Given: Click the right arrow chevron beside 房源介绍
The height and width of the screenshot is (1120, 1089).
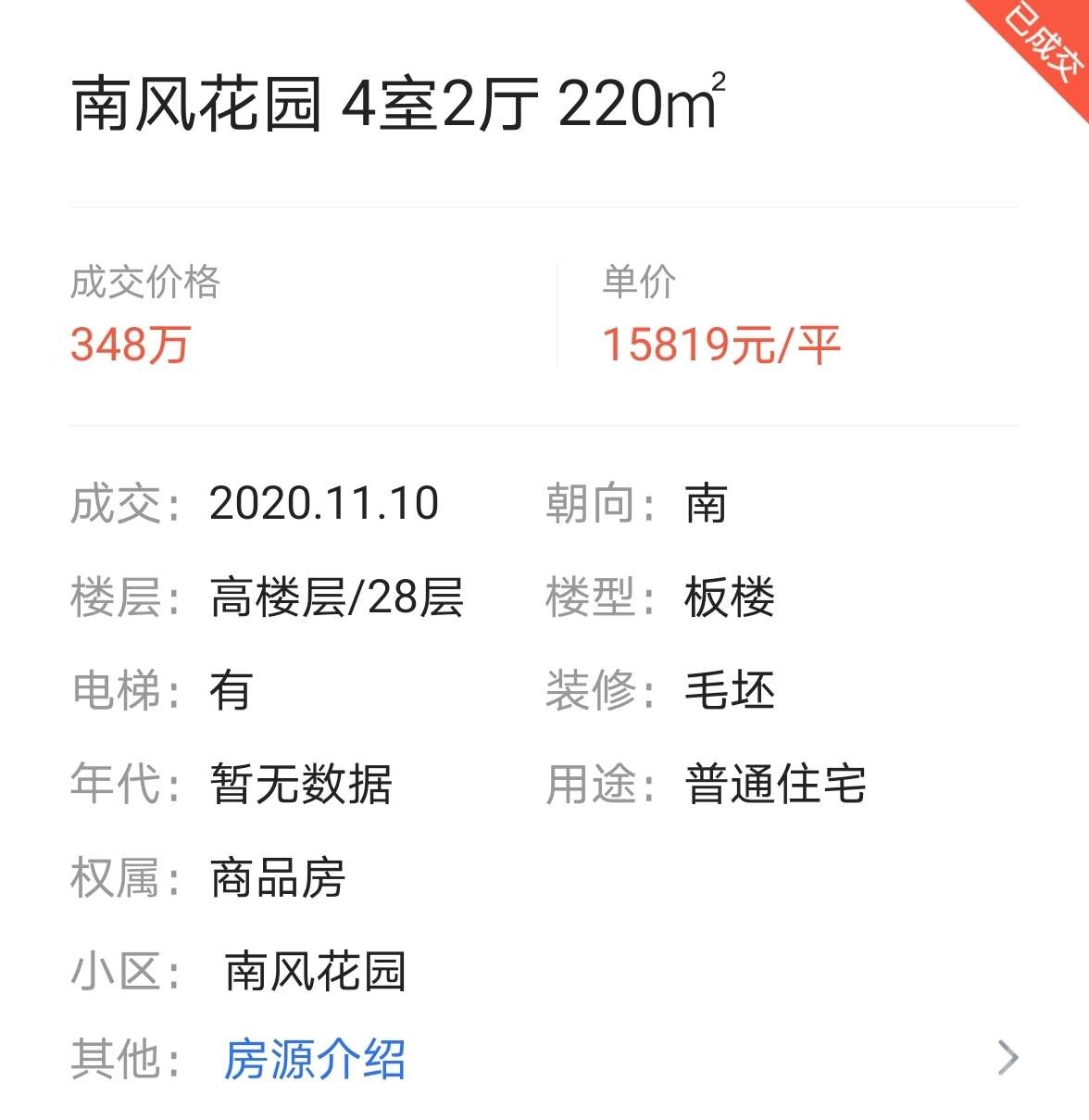Looking at the screenshot, I should pos(1009,1059).
